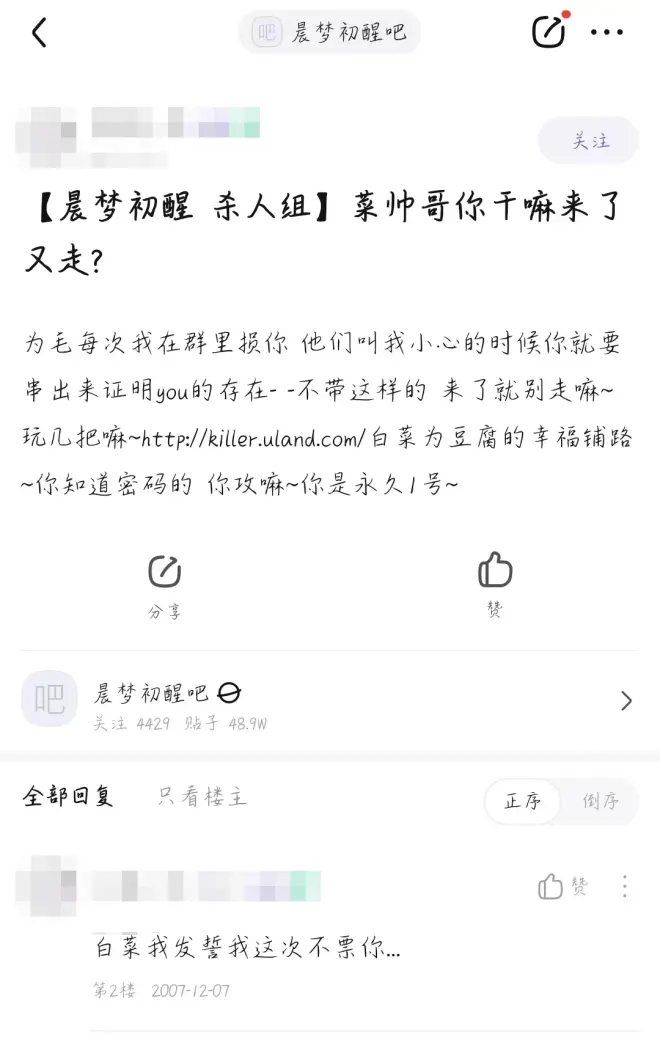Open more options on the 2楼 reply
The image size is (660, 1037).
[x=625, y=887]
